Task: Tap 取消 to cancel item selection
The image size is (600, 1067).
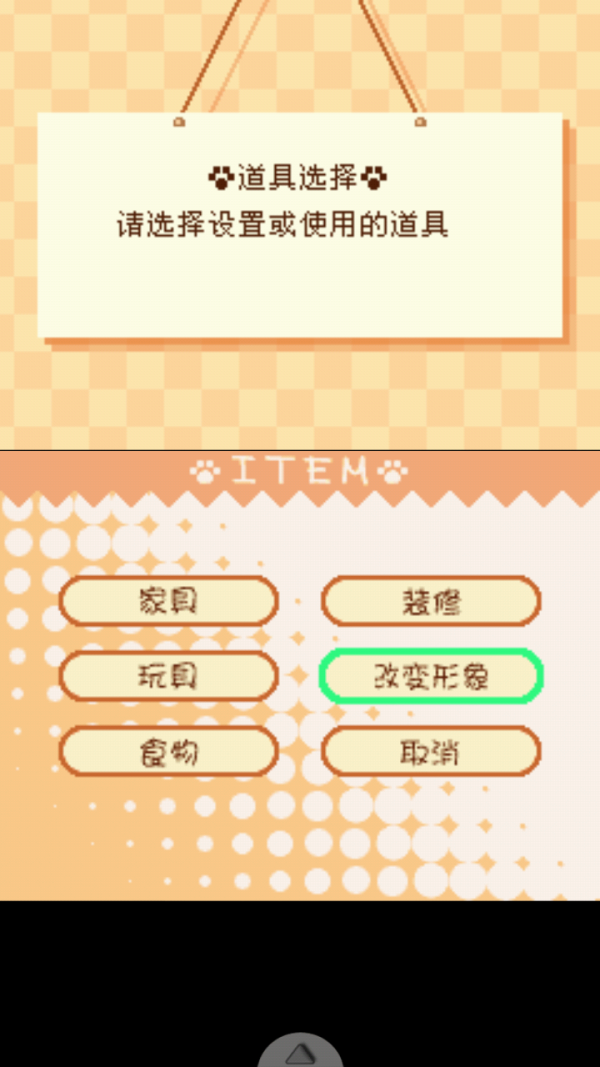Action: (431, 752)
